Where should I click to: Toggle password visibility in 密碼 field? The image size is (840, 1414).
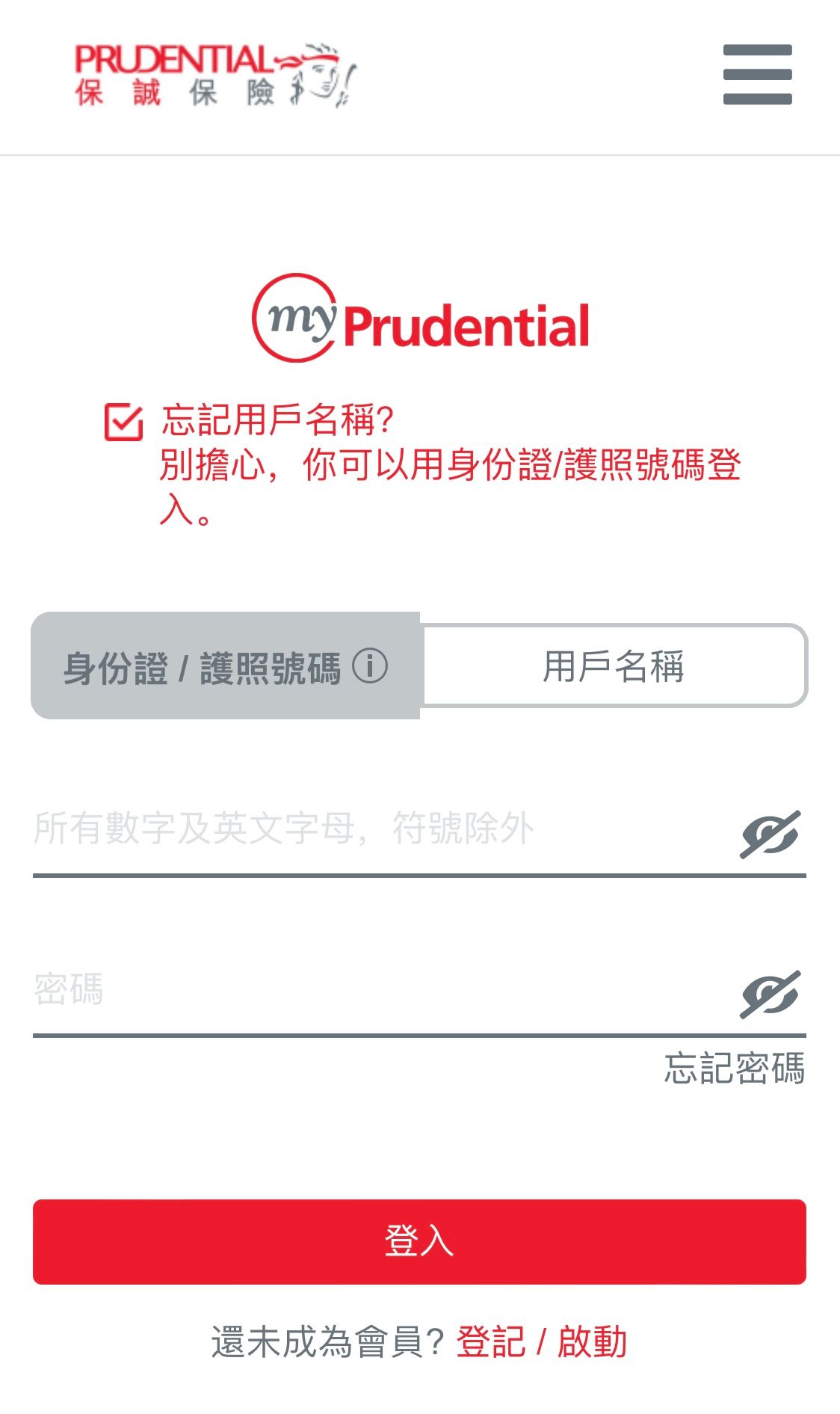770,995
